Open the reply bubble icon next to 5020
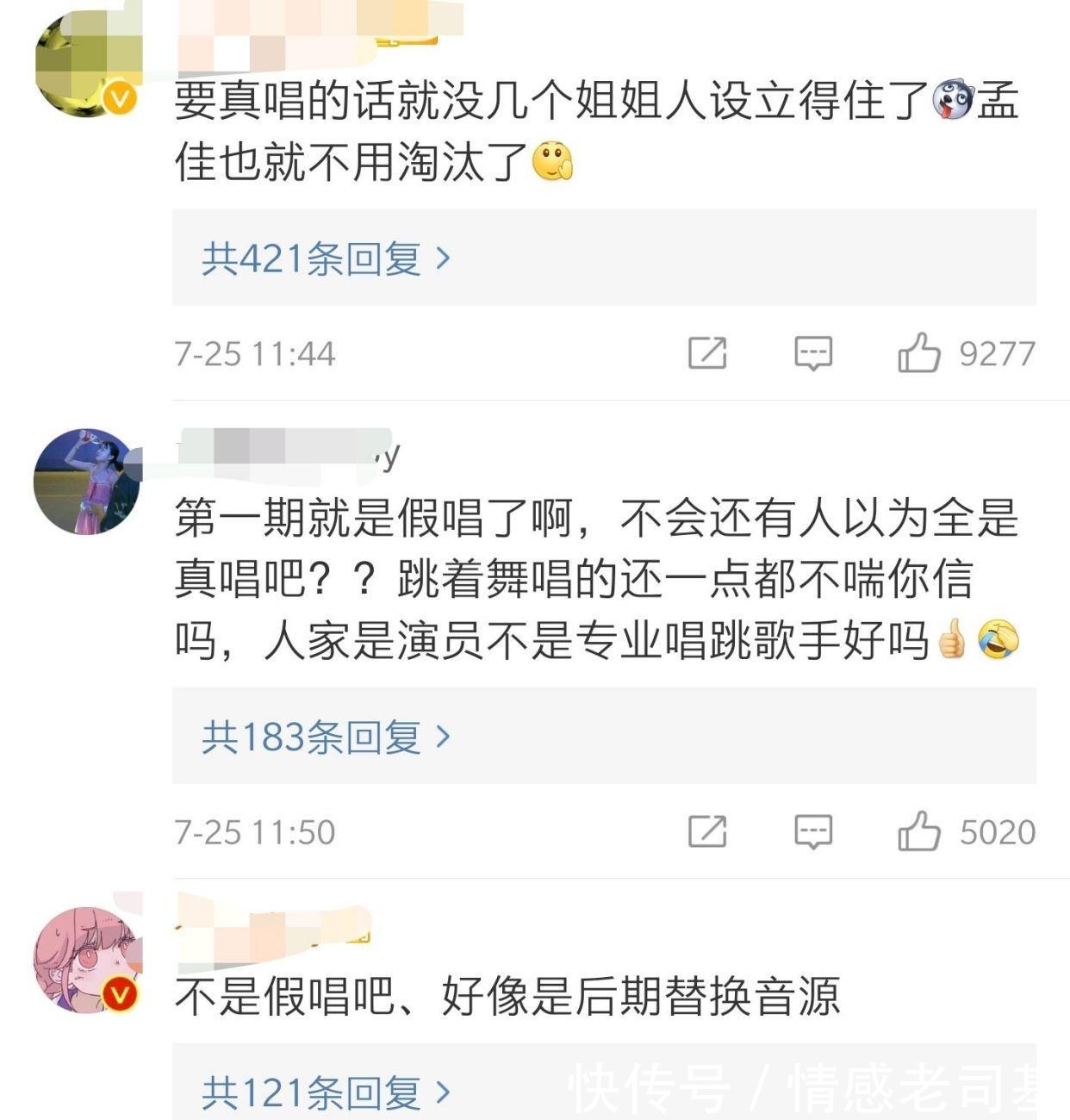The width and height of the screenshot is (1070, 1120). tap(813, 832)
